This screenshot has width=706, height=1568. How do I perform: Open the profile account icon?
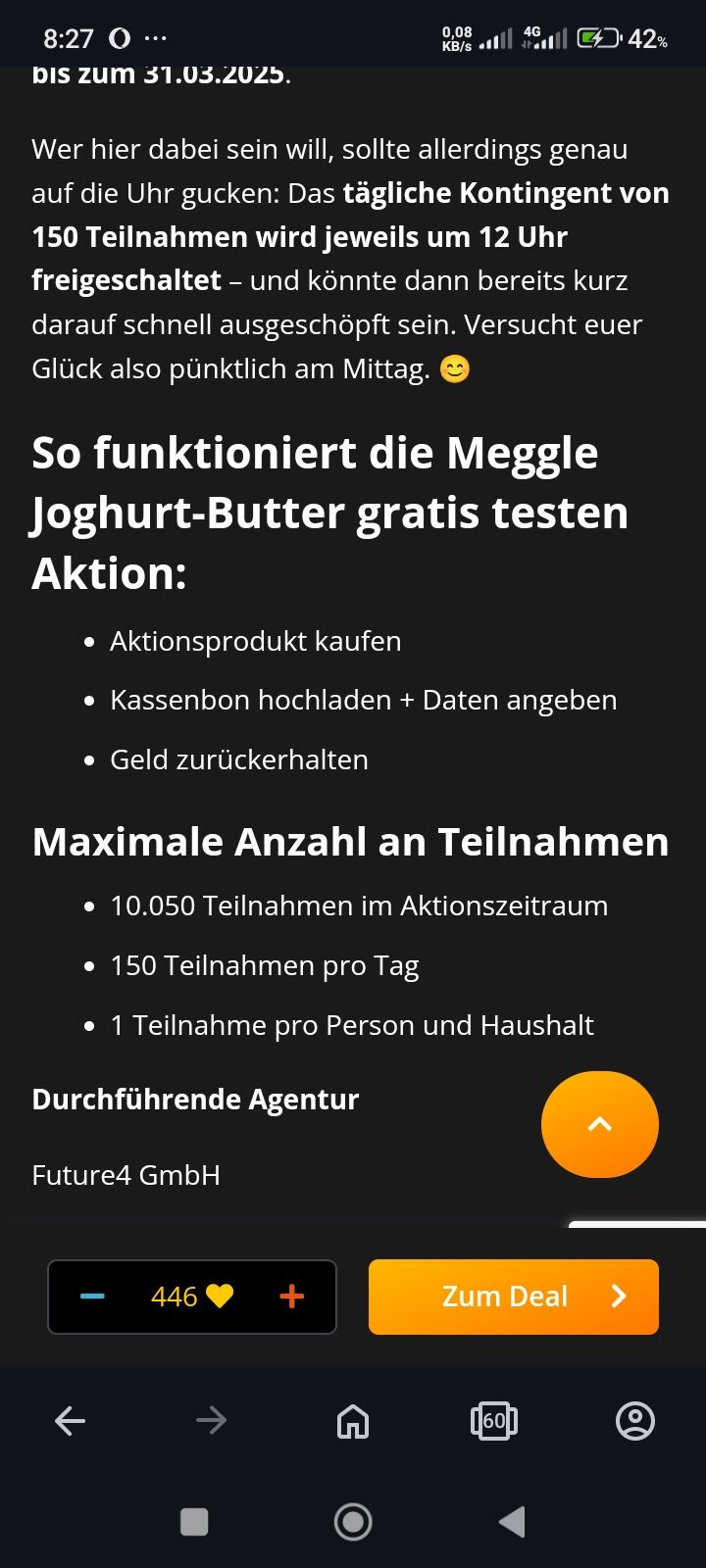[635, 1420]
